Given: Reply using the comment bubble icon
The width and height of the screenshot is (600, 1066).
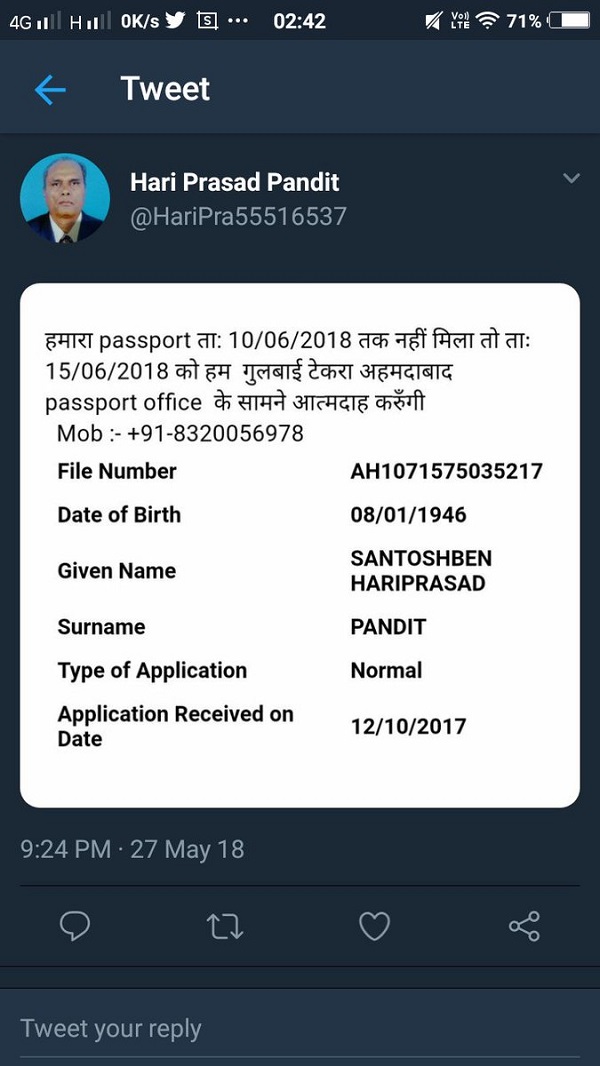Looking at the screenshot, I should coord(75,927).
